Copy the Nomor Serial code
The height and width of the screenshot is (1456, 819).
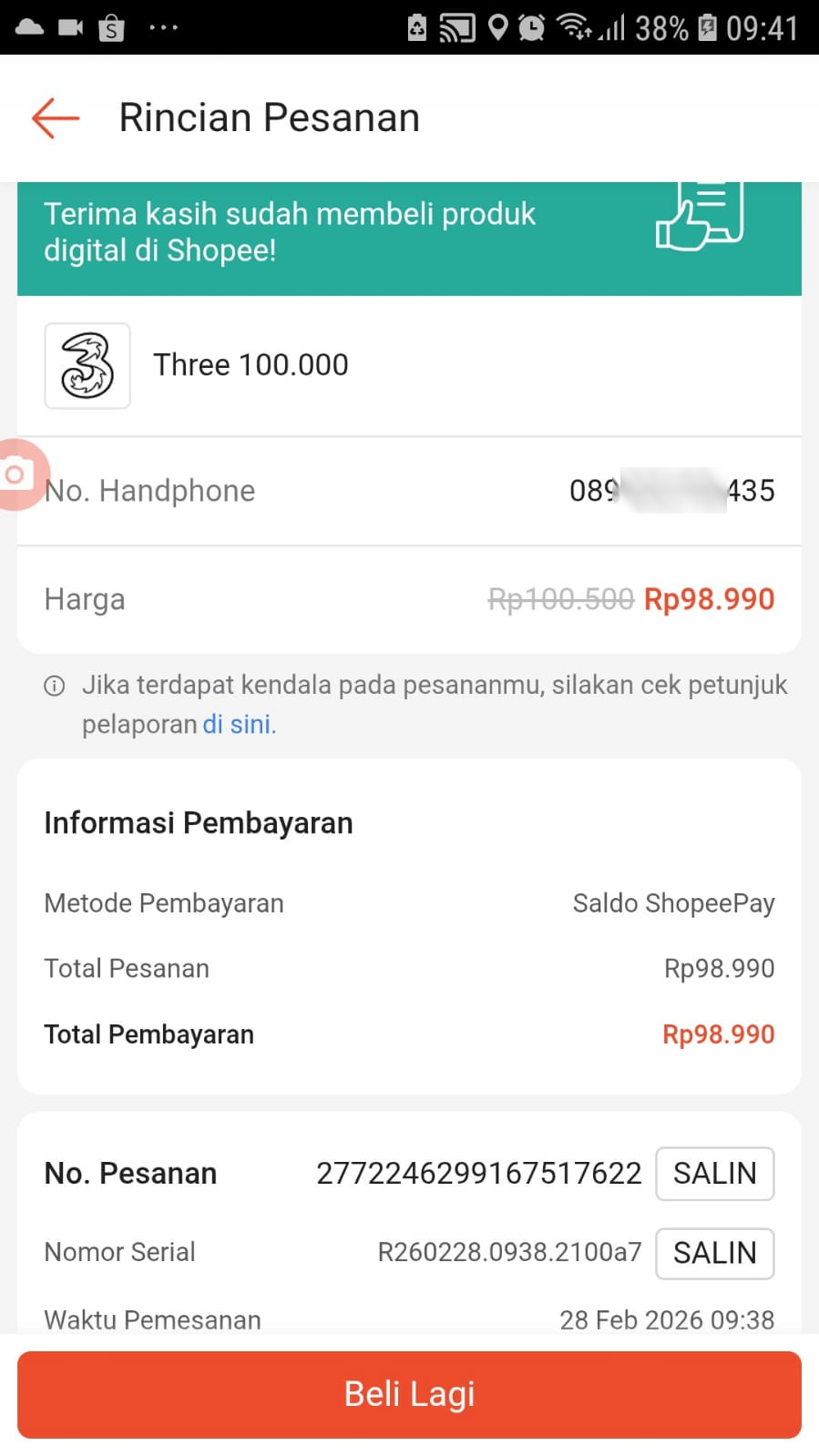(714, 1254)
